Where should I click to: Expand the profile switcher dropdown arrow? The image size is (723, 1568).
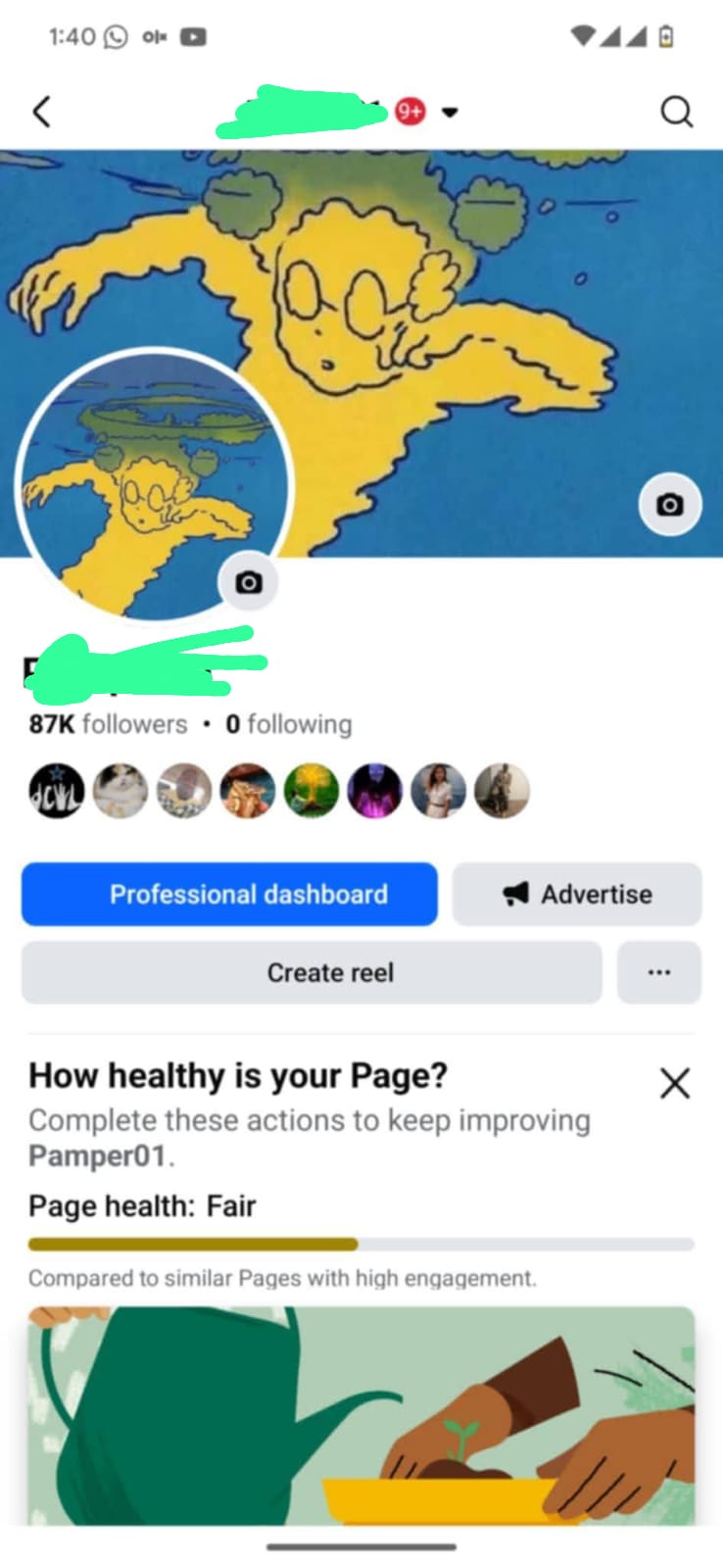point(450,112)
